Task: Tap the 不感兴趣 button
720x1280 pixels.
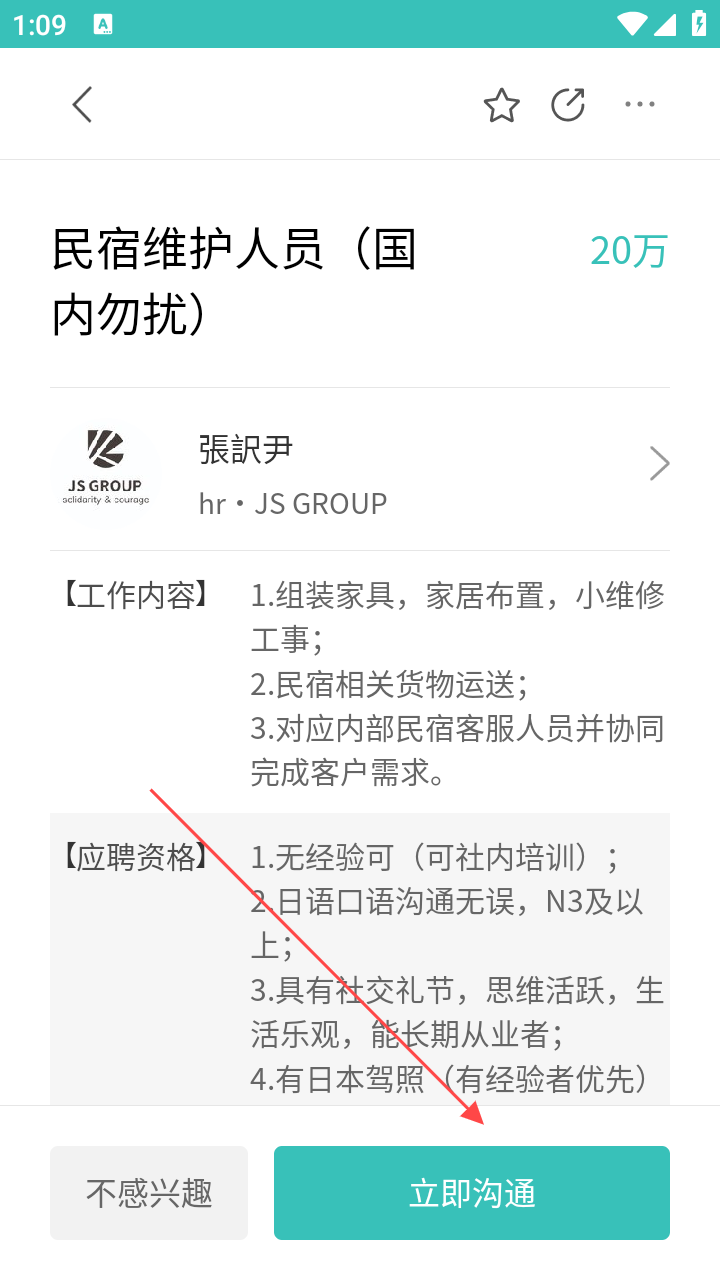Action: [x=149, y=1193]
